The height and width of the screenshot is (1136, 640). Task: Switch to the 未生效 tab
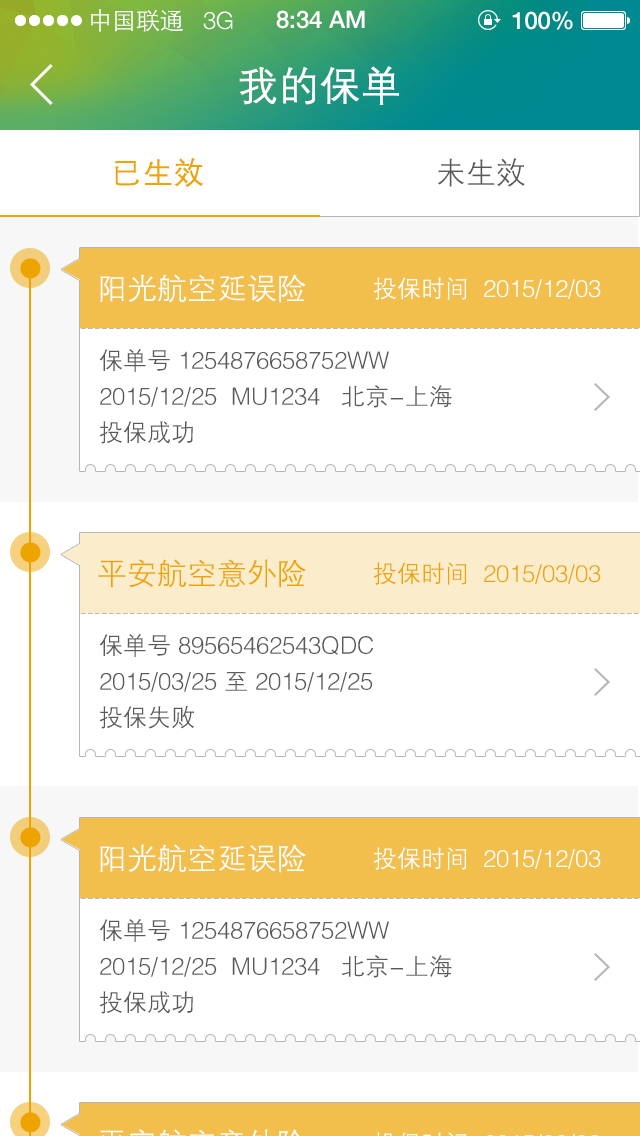click(480, 173)
